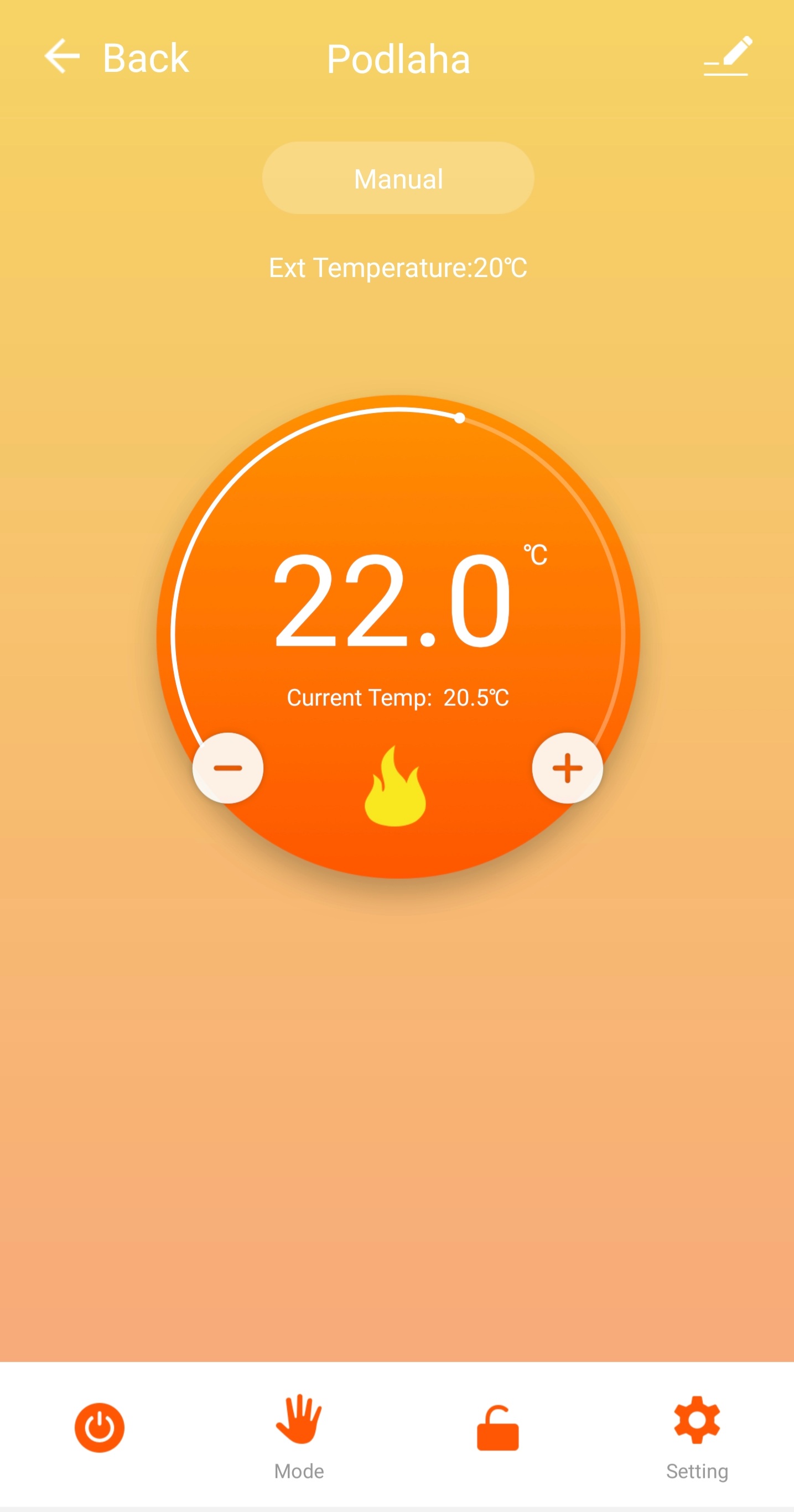Edit the Podlaha device name
The image size is (794, 1512).
(727, 57)
